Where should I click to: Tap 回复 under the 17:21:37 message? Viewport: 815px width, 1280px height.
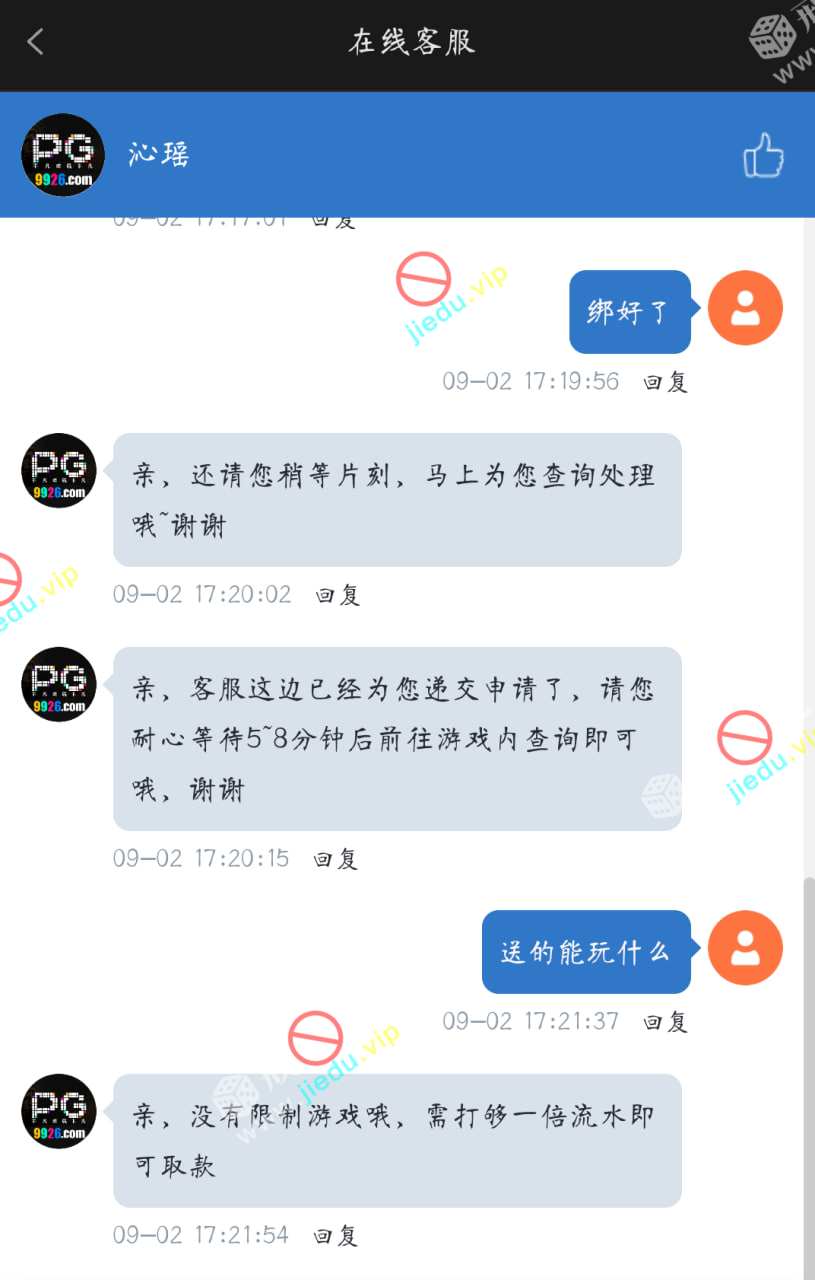coord(665,1022)
